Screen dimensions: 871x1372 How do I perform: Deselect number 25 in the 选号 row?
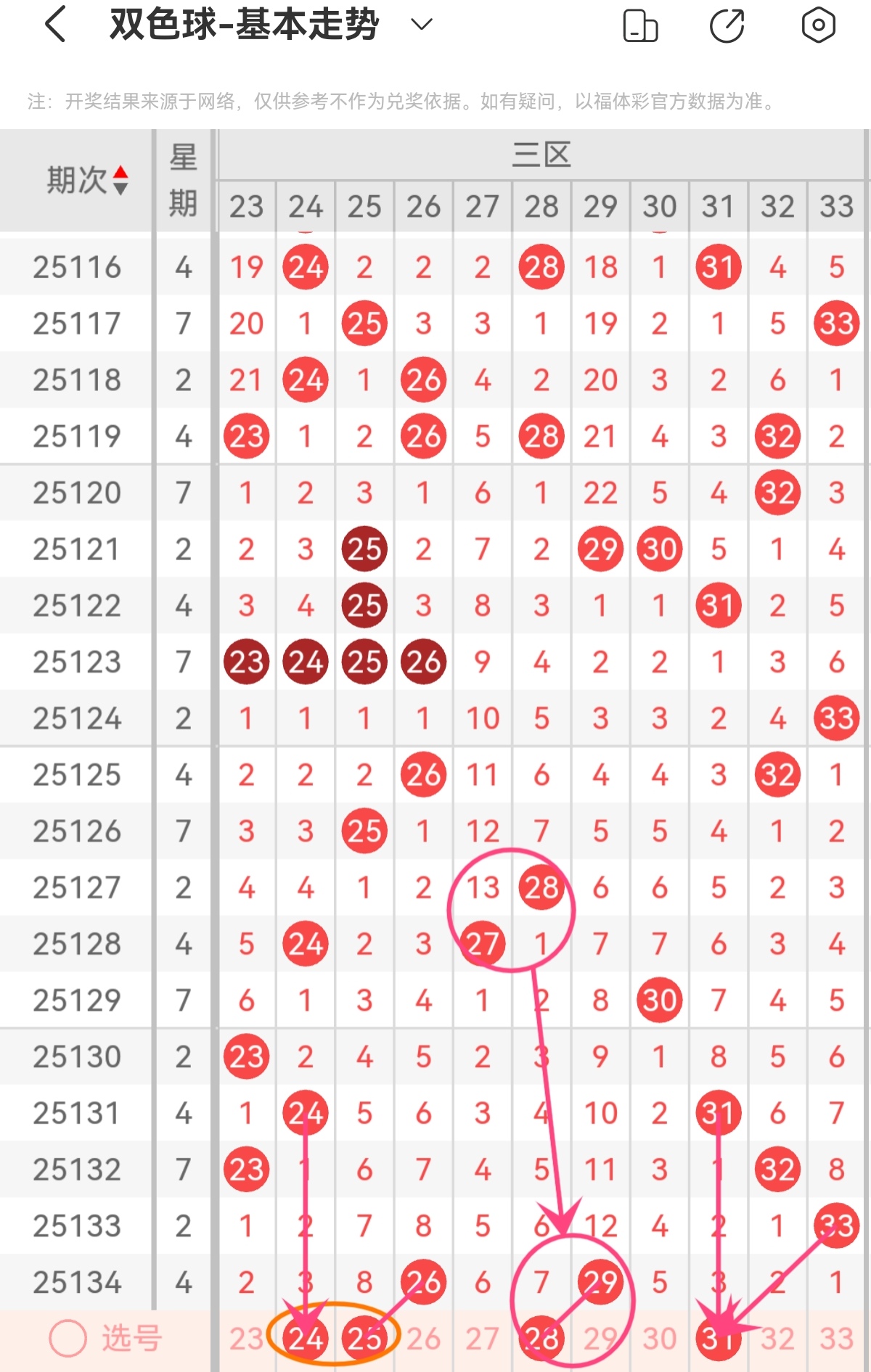click(x=364, y=1339)
